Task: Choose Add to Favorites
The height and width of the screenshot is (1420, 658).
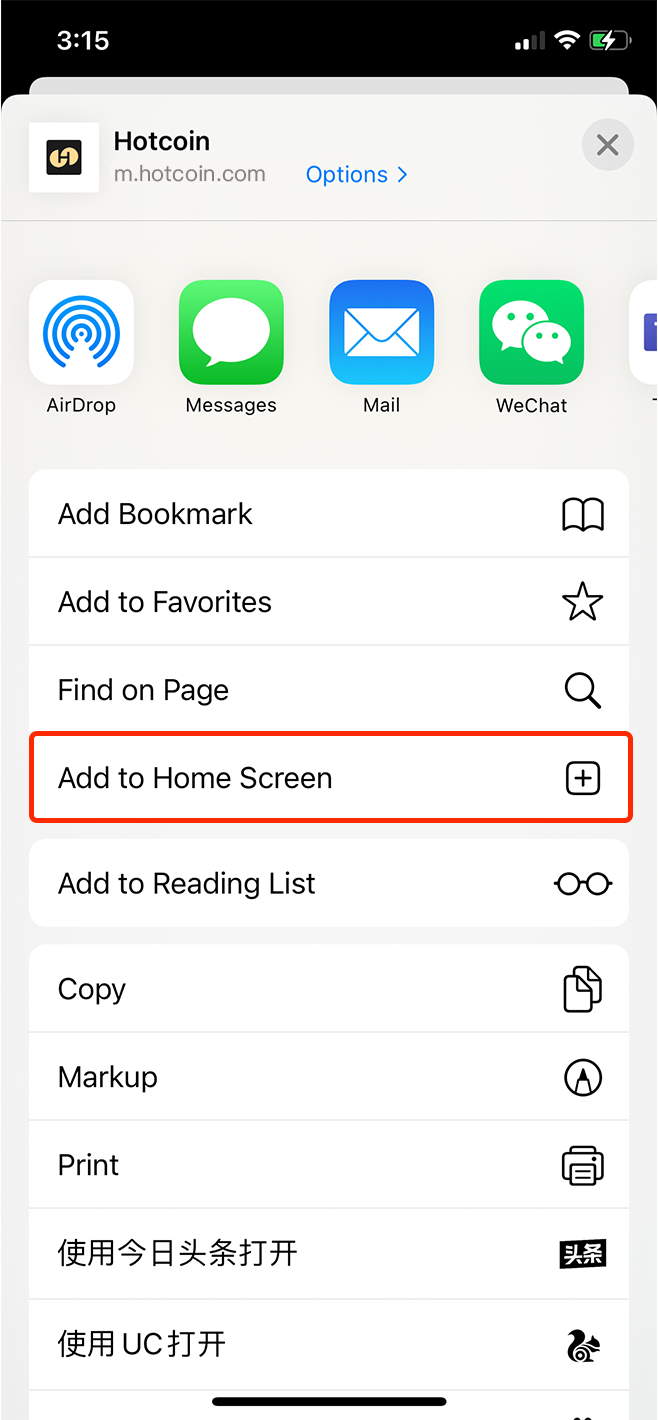Action: coord(329,602)
